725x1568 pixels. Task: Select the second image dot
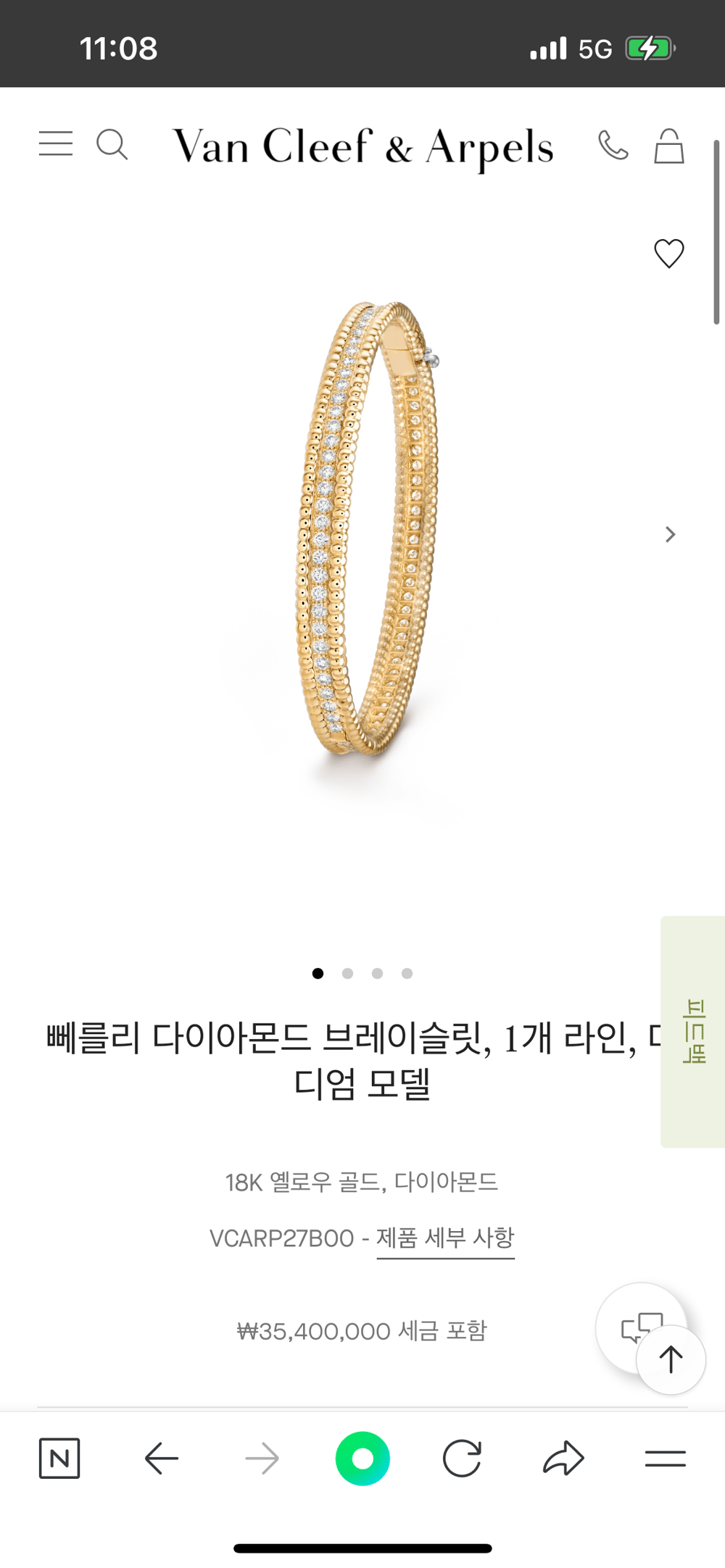coord(347,973)
